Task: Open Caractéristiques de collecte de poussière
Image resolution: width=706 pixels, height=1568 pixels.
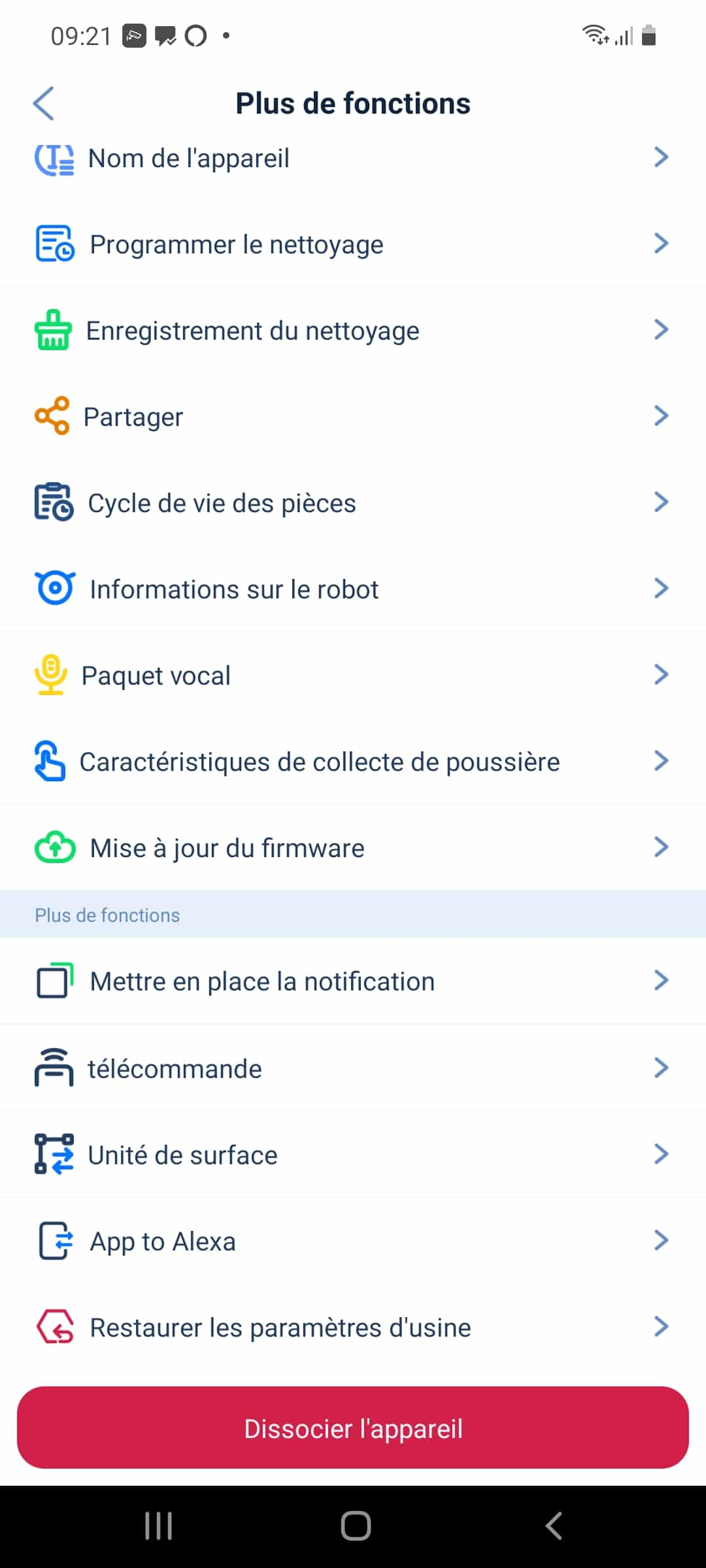Action: 353,762
